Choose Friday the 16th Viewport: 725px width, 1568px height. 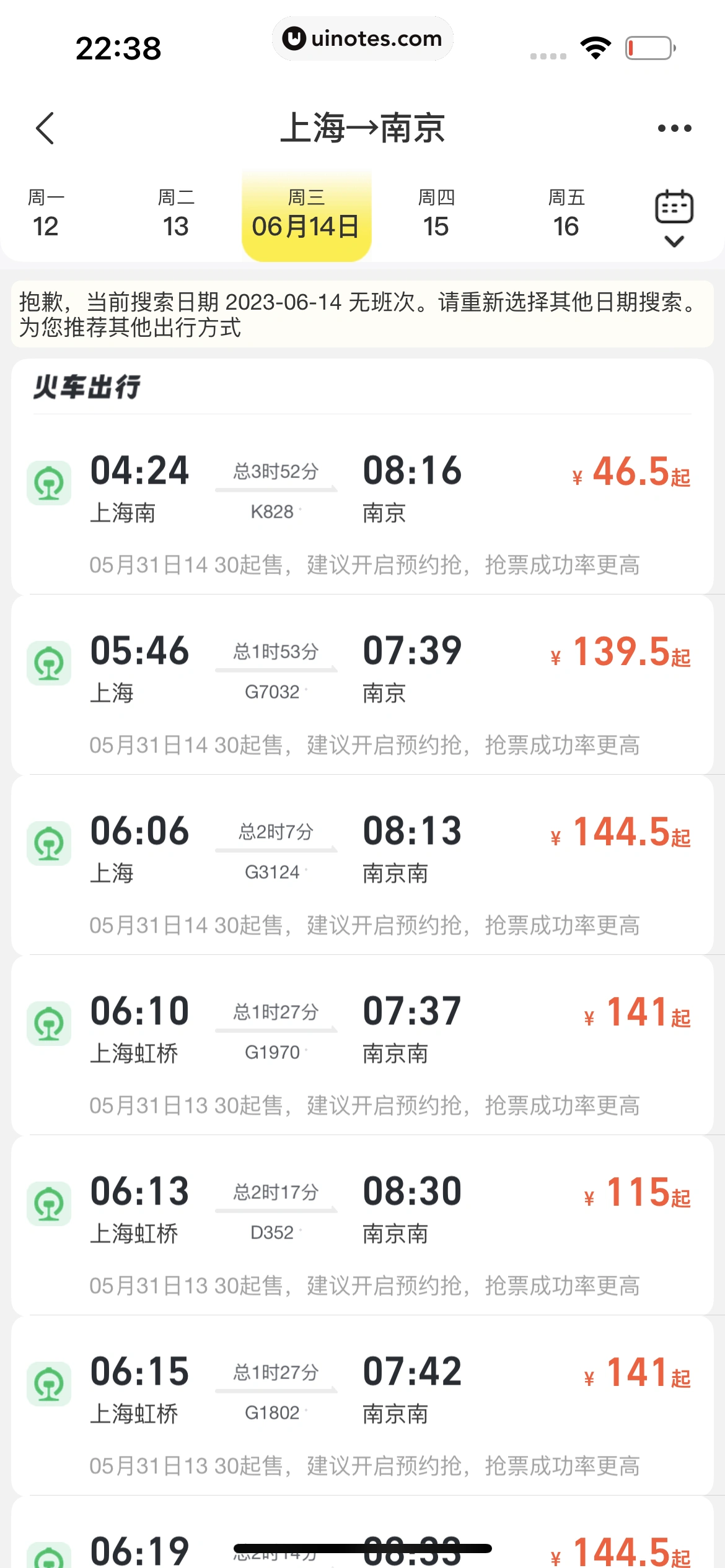coord(566,214)
